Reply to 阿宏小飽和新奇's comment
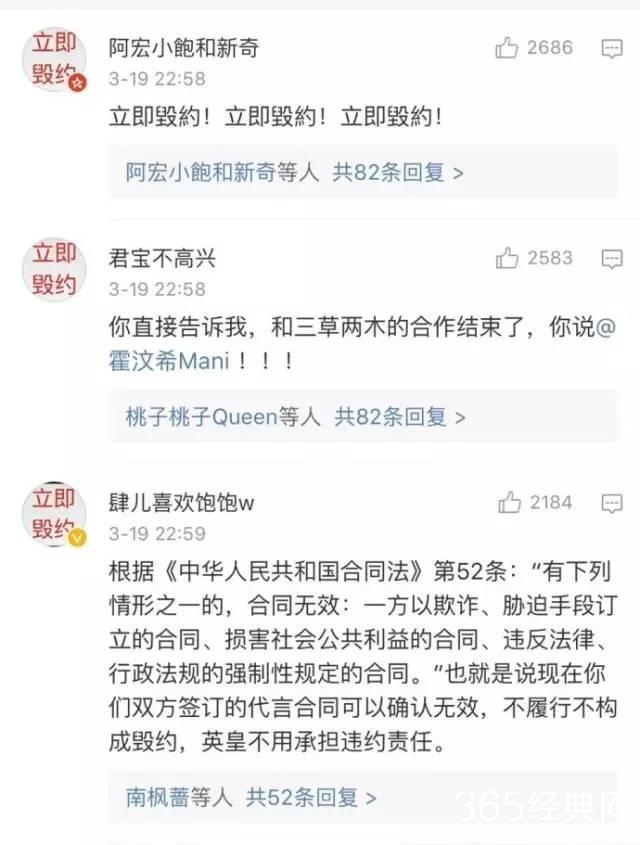 tap(611, 48)
